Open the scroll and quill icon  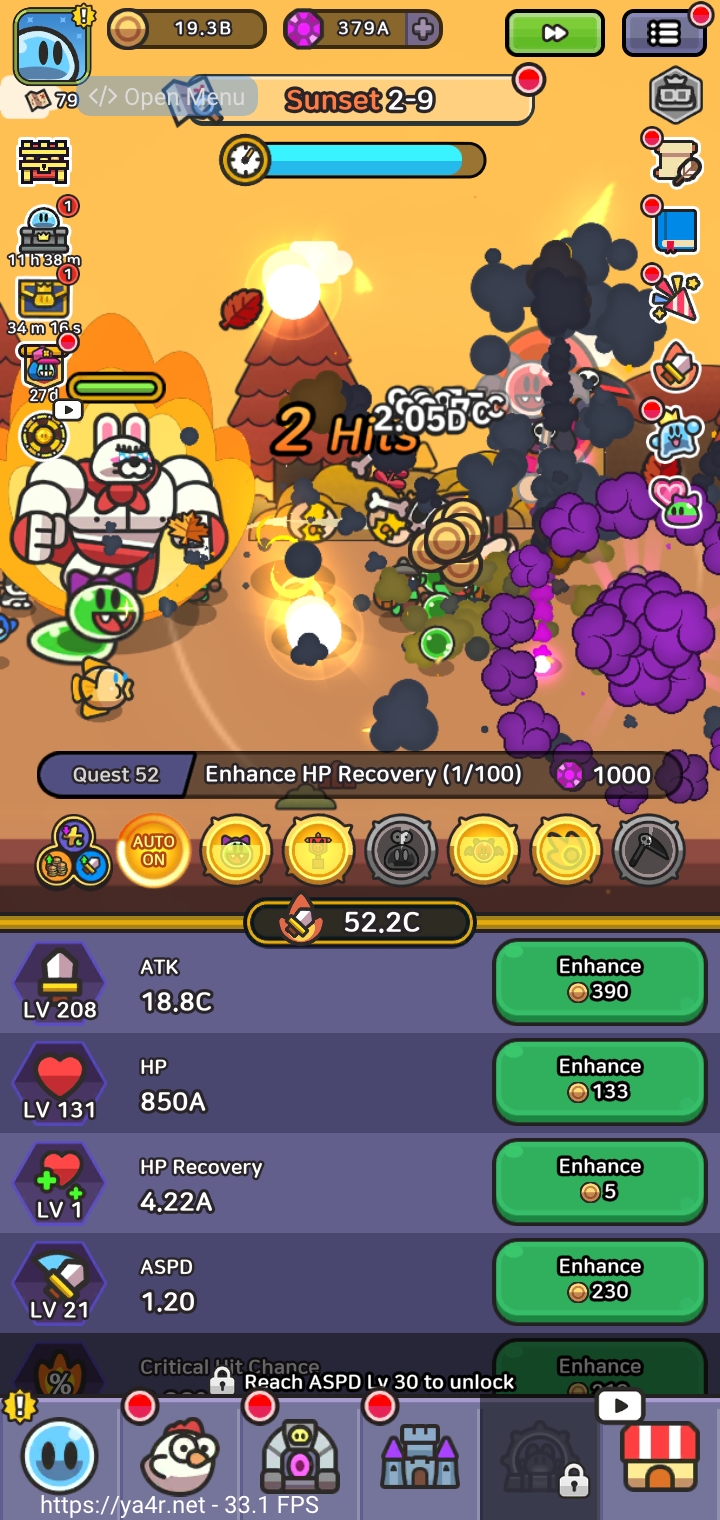tap(676, 160)
